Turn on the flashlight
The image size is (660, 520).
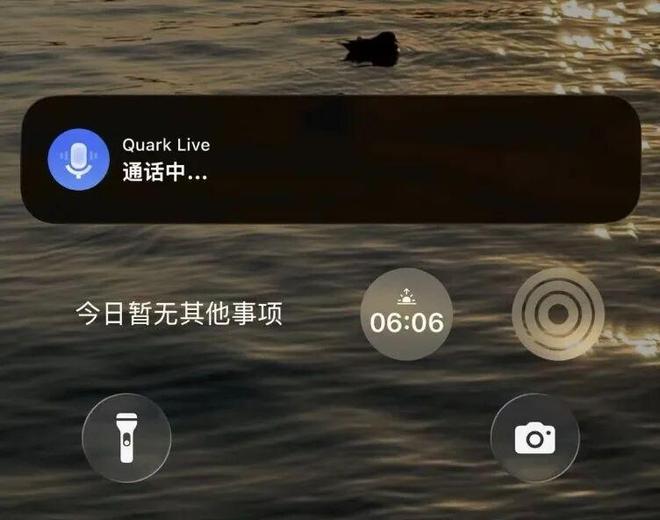tap(126, 438)
